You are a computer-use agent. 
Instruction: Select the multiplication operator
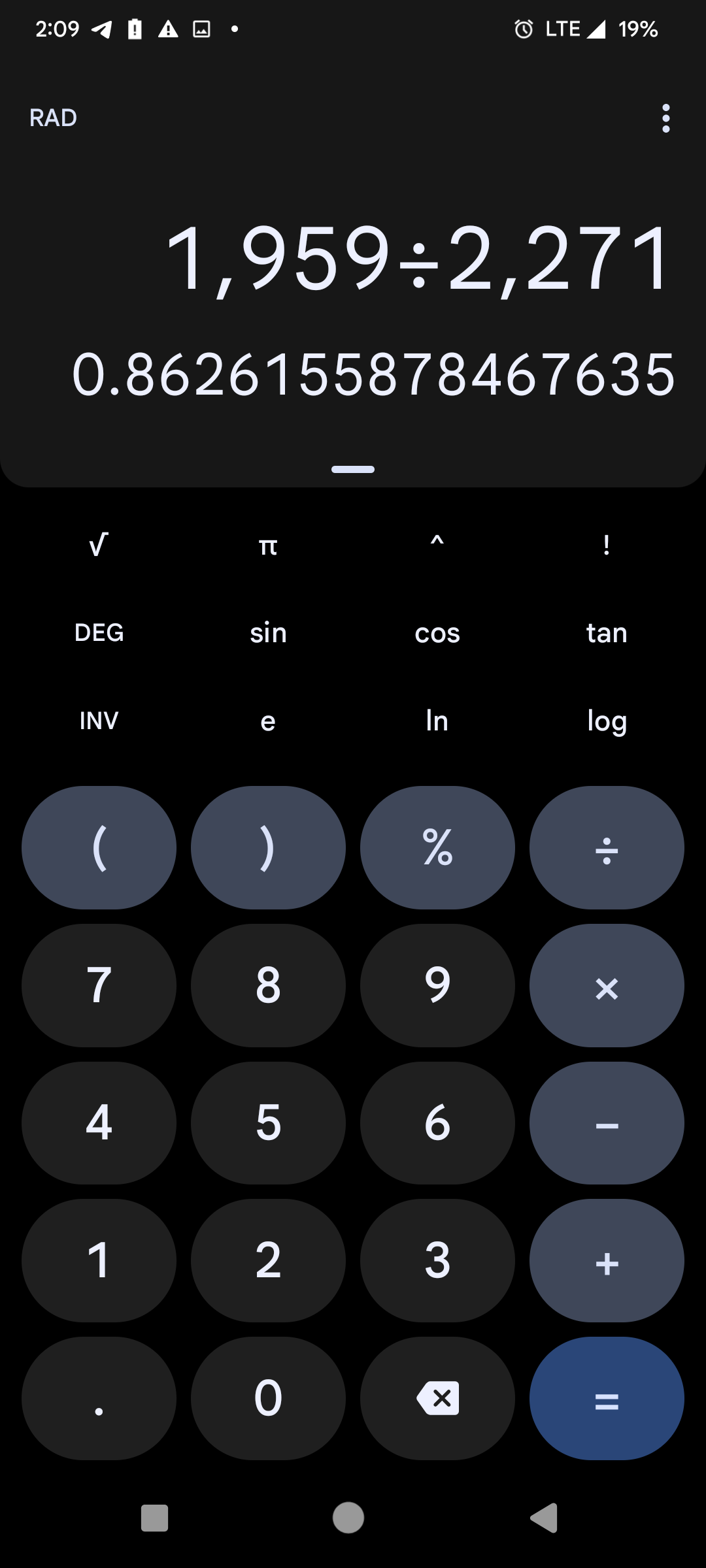point(607,985)
